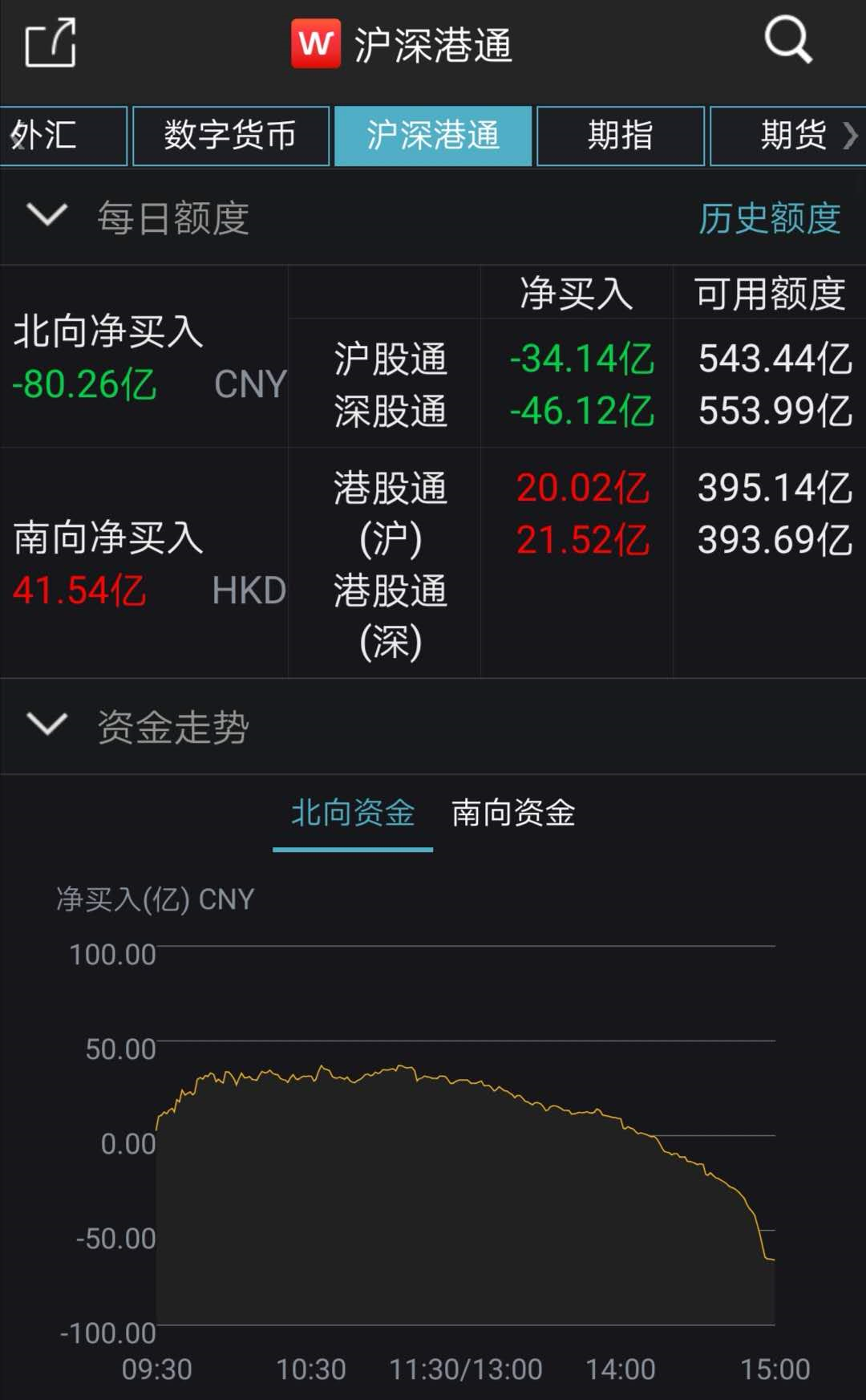
Task: Switch to the 外汇 tab
Action: 63,136
